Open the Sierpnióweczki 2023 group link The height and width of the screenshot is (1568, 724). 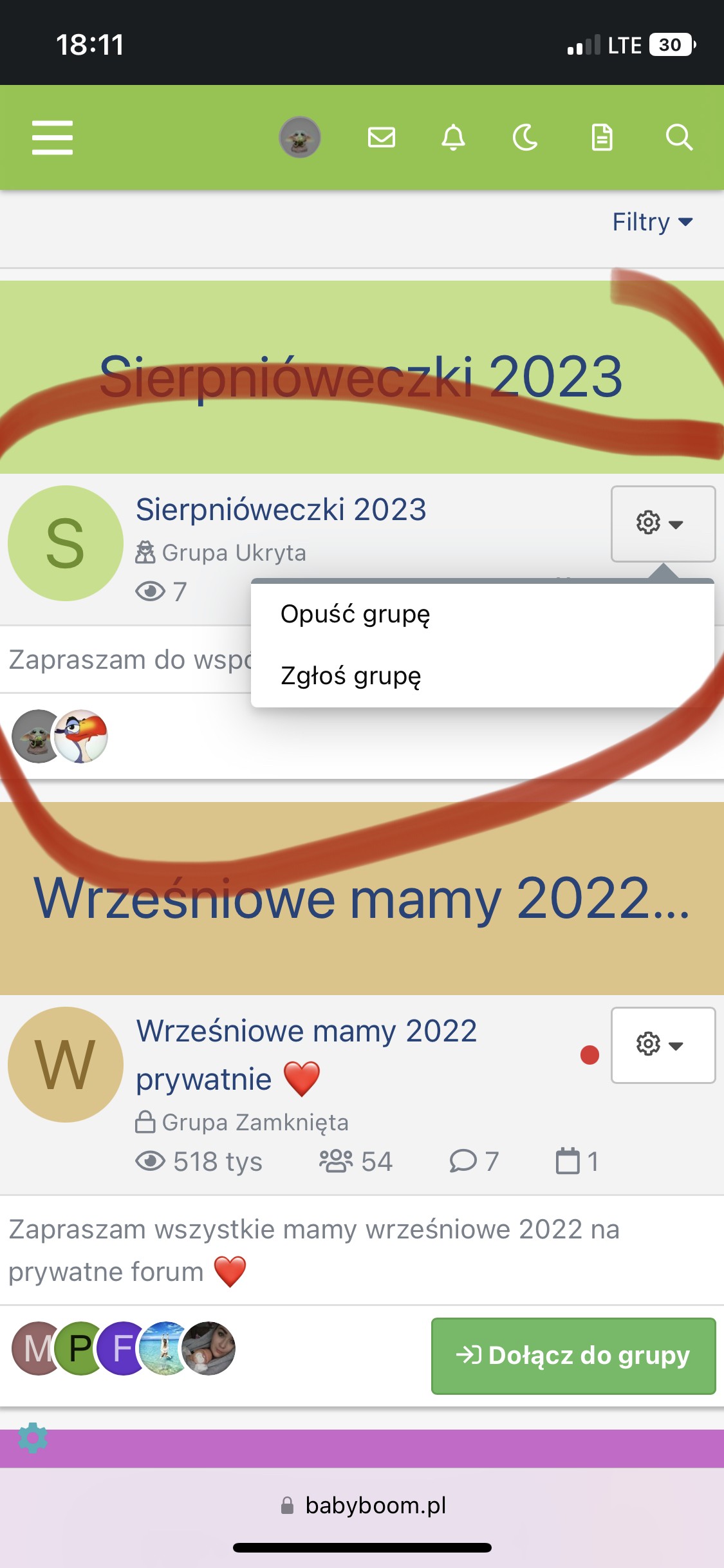point(281,510)
